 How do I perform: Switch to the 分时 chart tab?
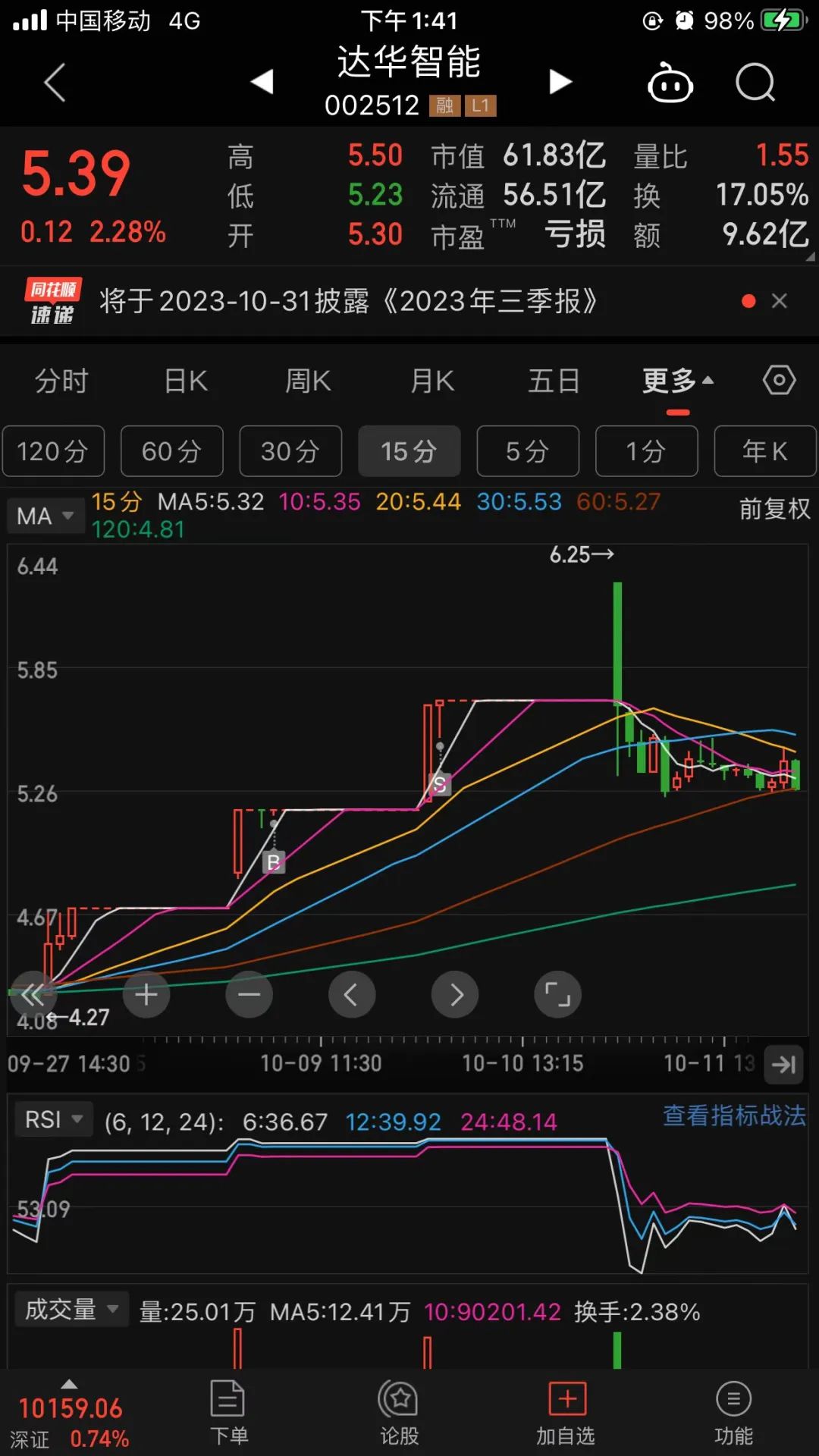point(61,381)
